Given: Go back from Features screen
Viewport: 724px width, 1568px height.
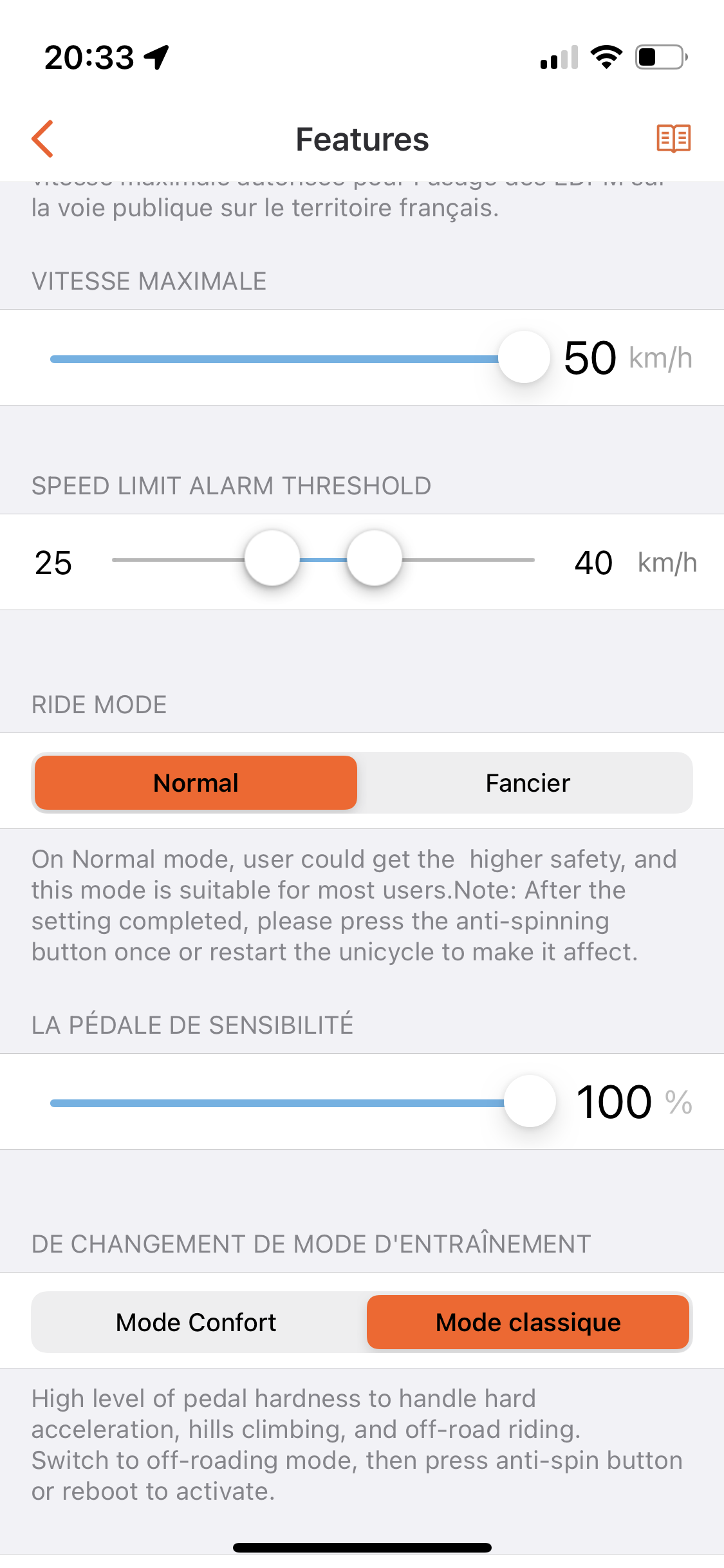Looking at the screenshot, I should (x=42, y=138).
